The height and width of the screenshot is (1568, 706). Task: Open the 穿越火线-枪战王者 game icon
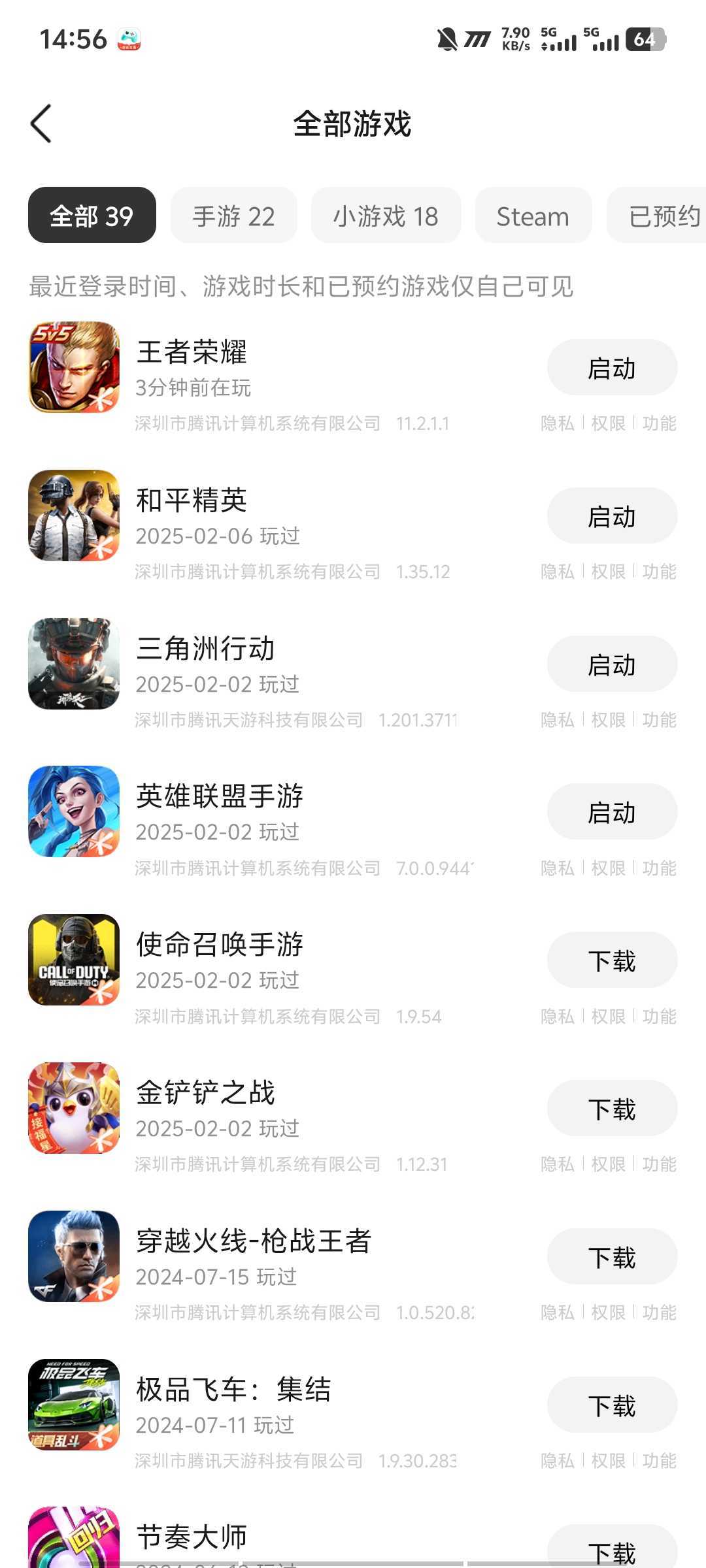click(x=74, y=1256)
